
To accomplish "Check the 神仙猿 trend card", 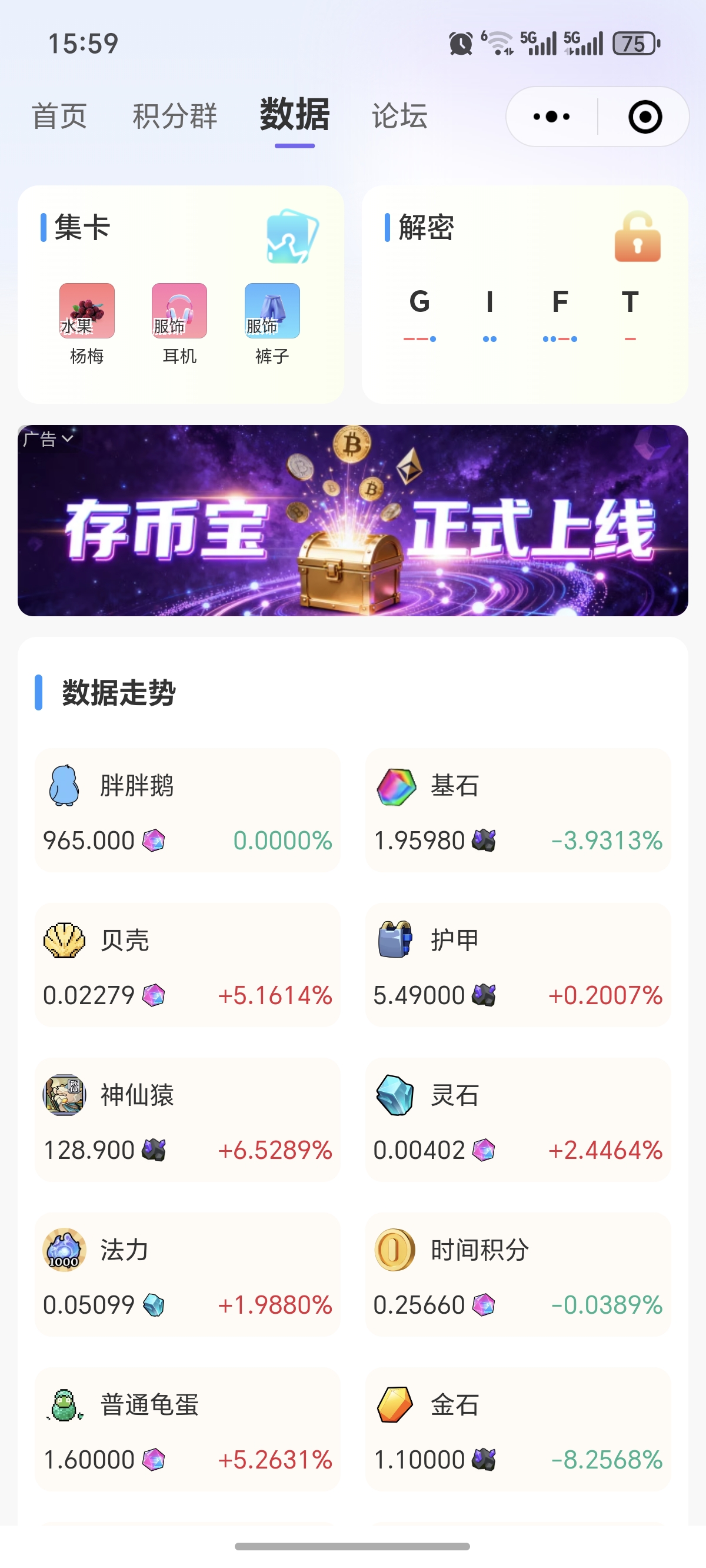I will tap(187, 1119).
